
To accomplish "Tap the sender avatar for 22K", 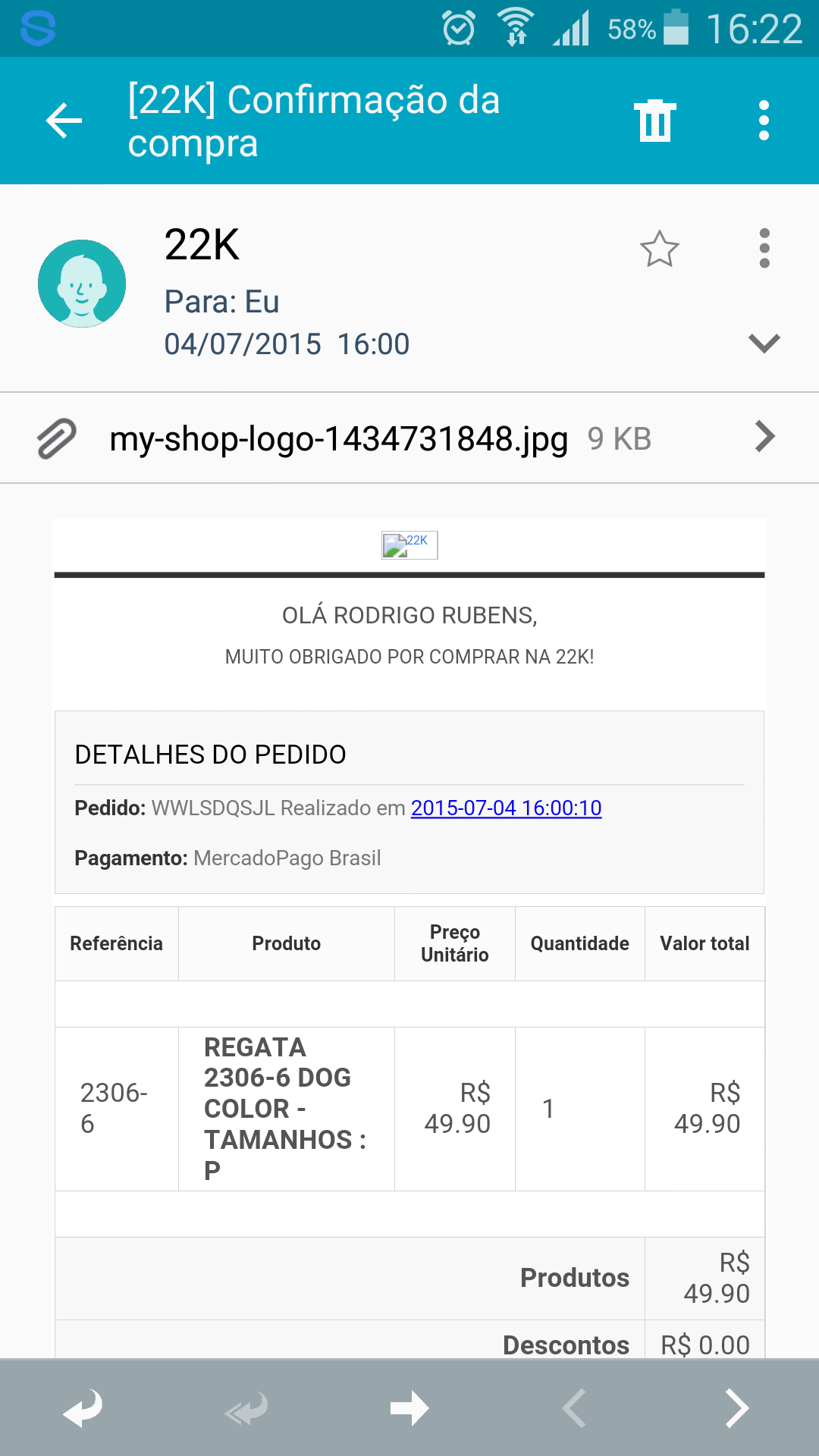I will coord(82,284).
